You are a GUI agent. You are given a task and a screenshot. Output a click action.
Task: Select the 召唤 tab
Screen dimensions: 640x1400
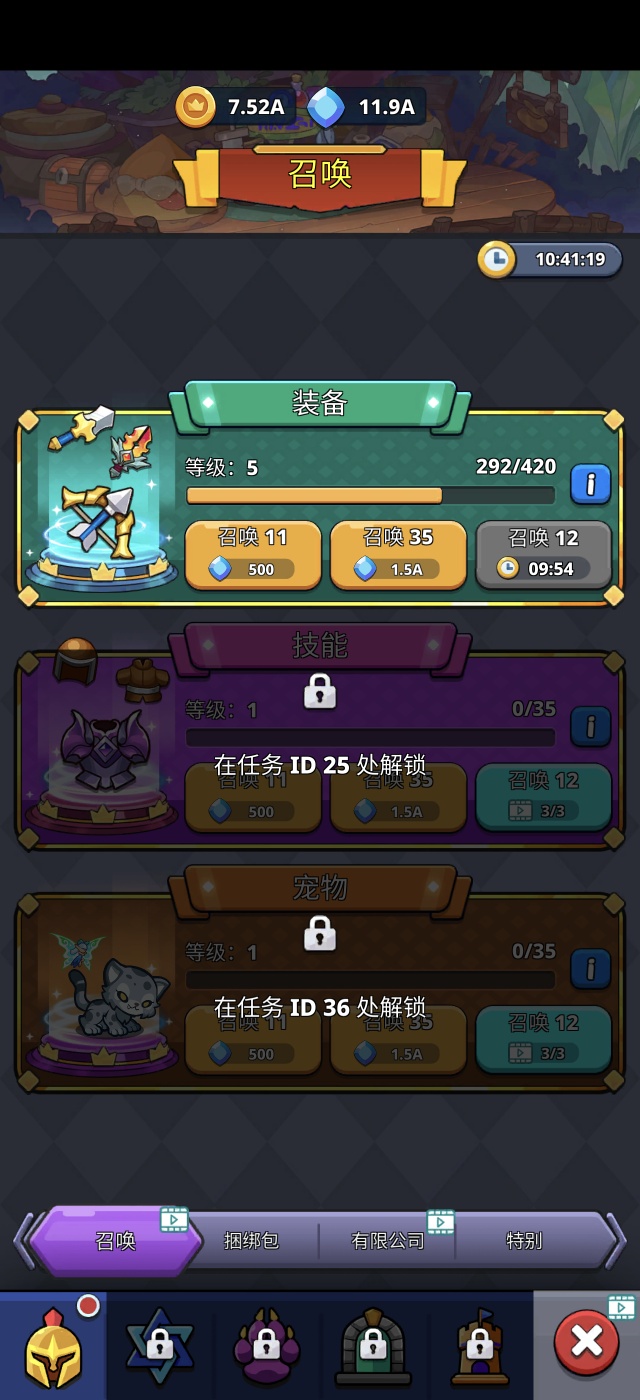(116, 1241)
